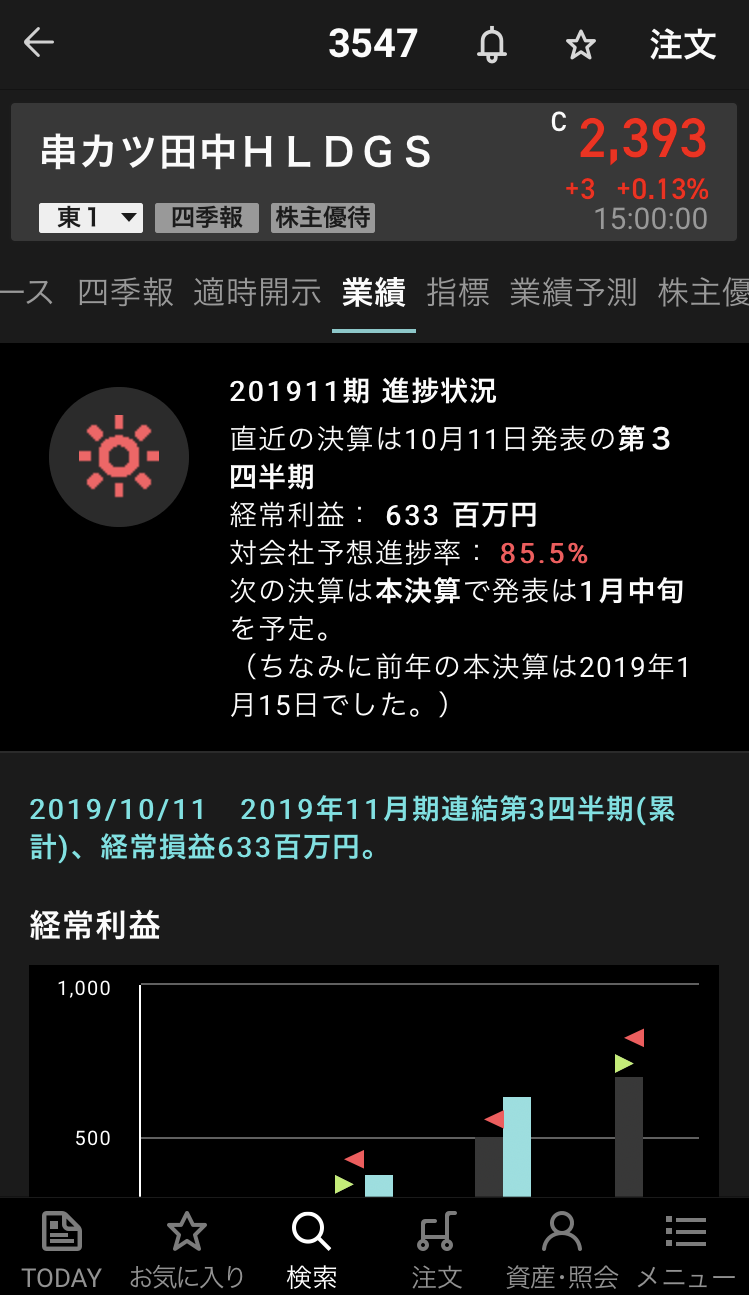
Task: Open the 2019/10/11 earnings disclosure link
Action: (353, 828)
